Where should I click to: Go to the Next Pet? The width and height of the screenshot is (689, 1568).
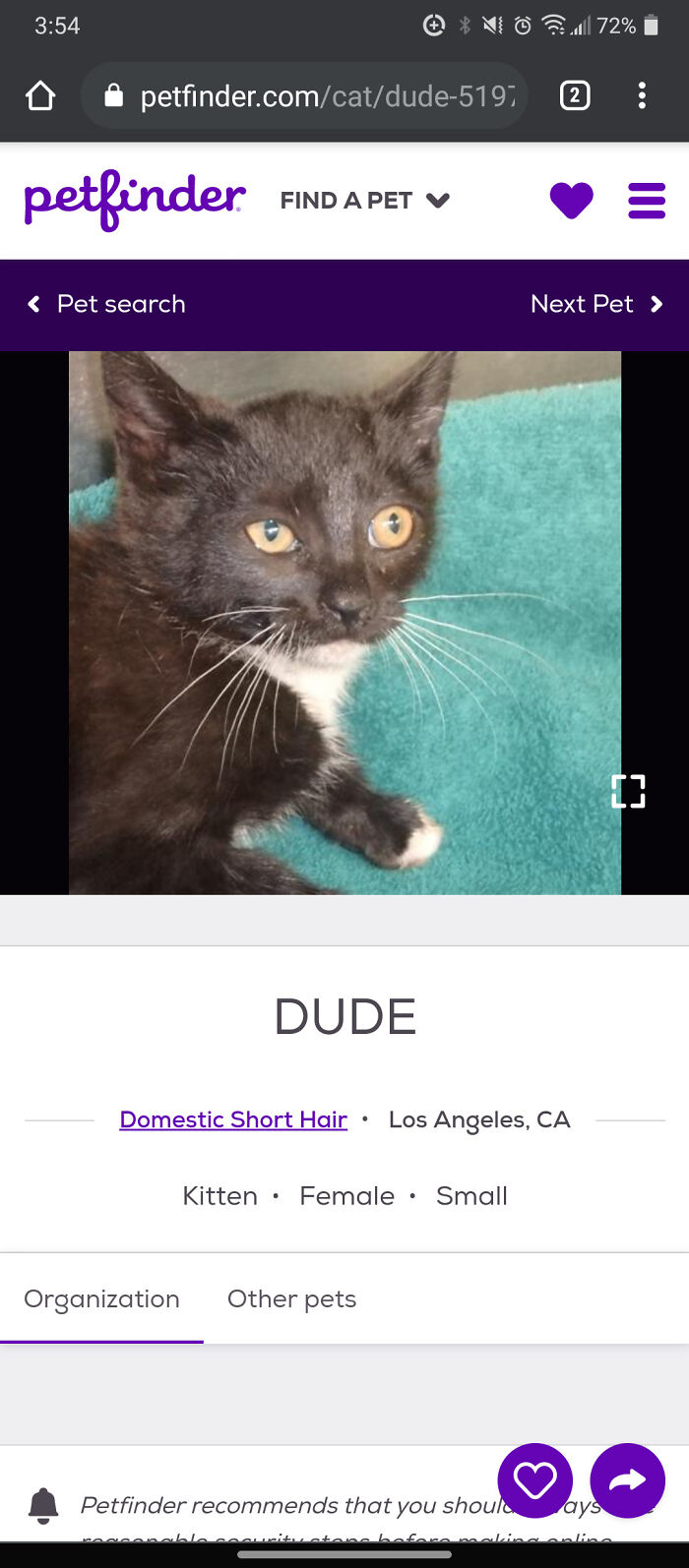pyautogui.click(x=595, y=304)
